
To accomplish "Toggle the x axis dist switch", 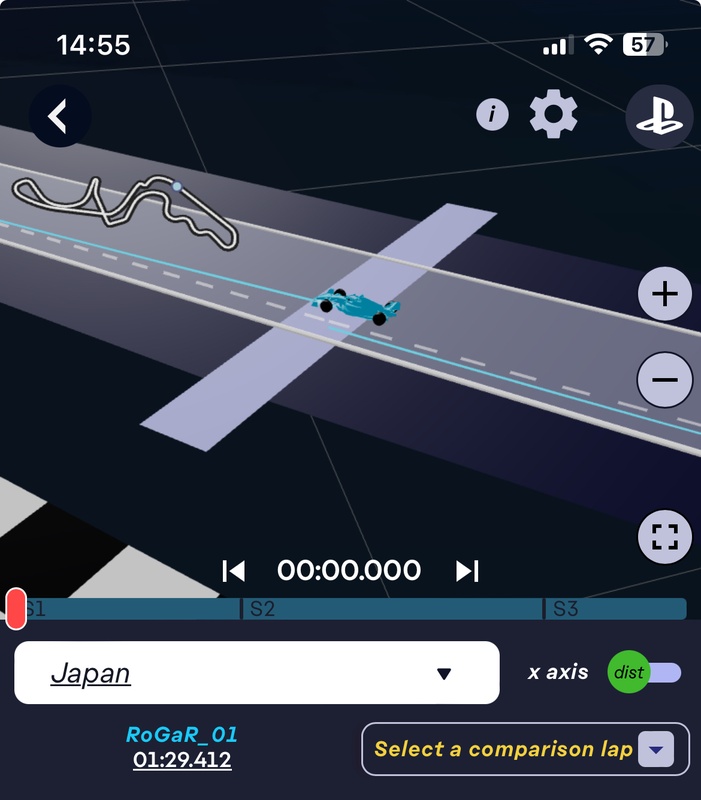I will click(645, 672).
